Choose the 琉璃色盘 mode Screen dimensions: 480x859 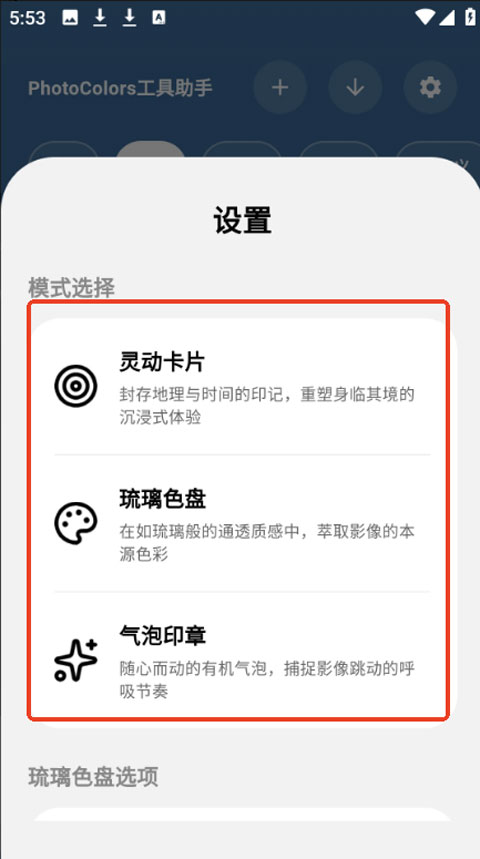click(x=239, y=523)
